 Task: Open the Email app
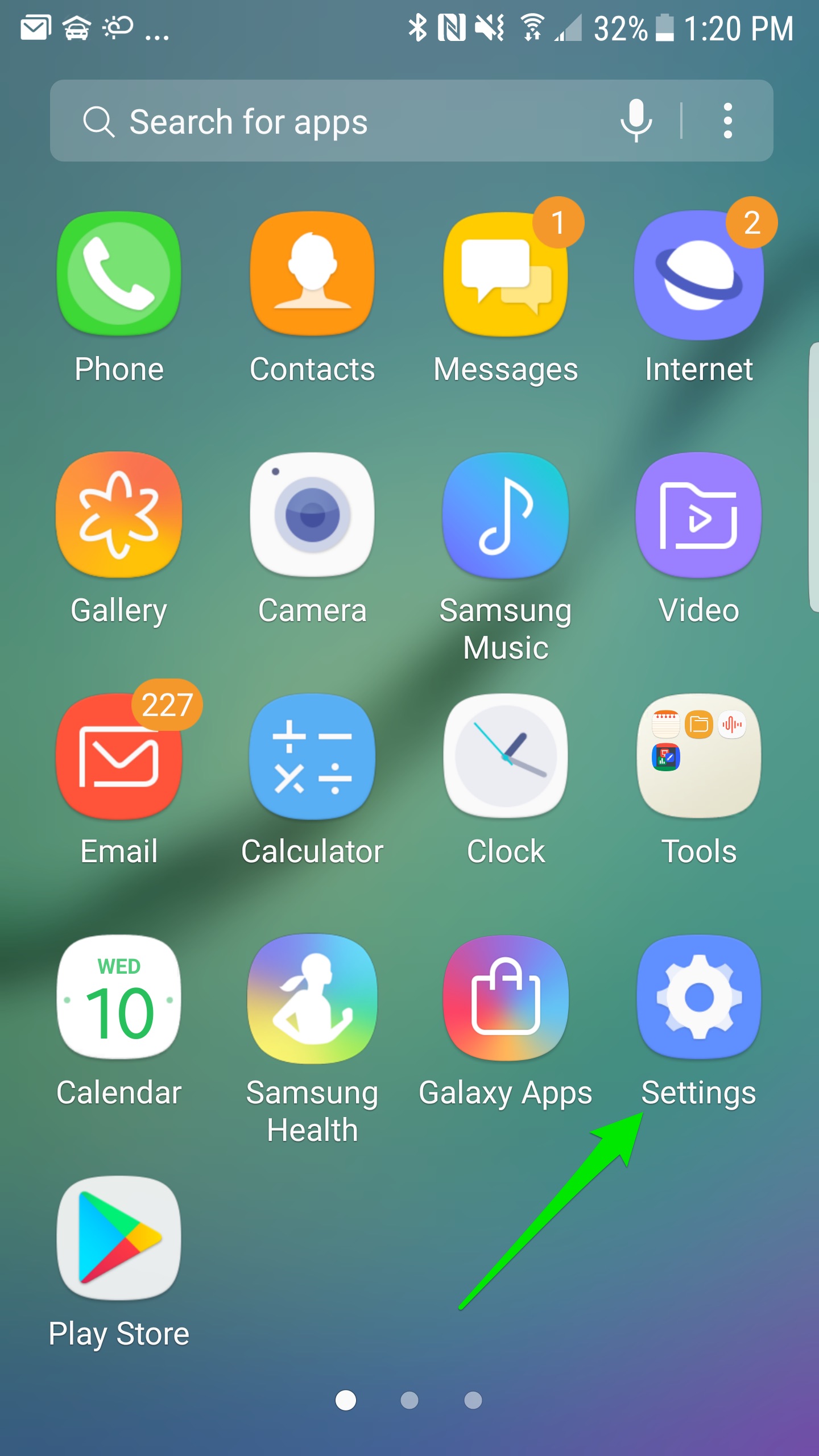coord(119,757)
